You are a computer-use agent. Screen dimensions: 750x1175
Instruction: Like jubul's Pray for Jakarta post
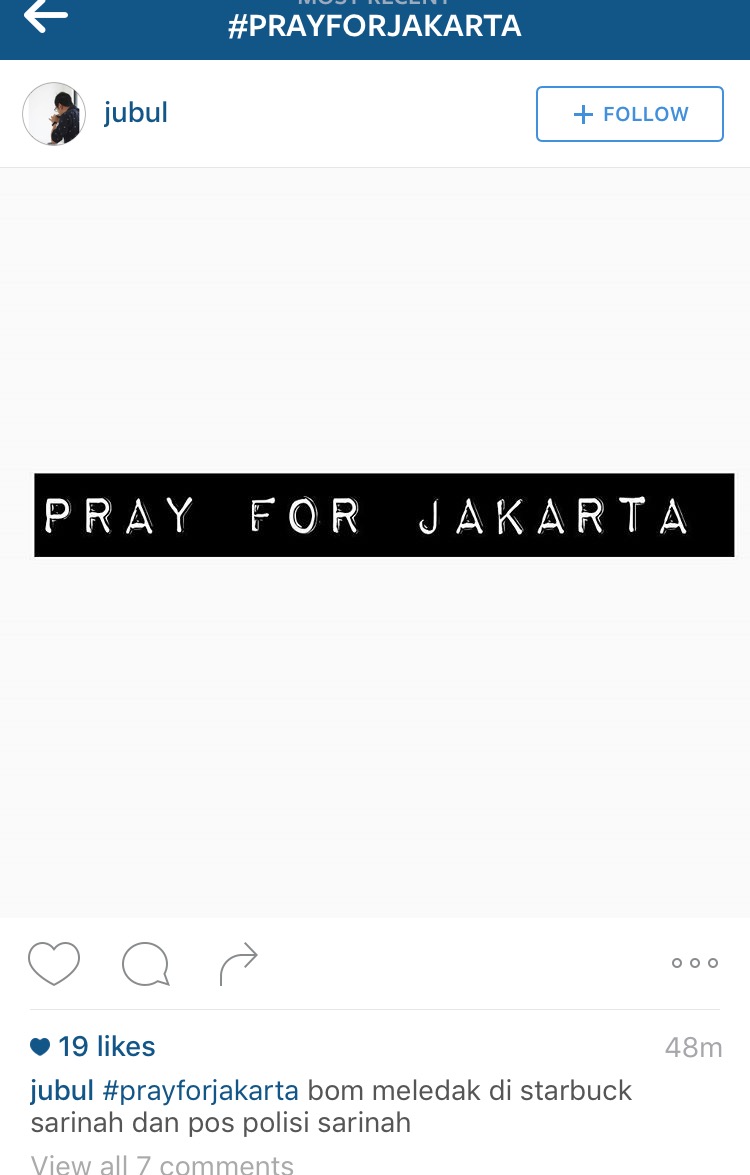[x=54, y=963]
